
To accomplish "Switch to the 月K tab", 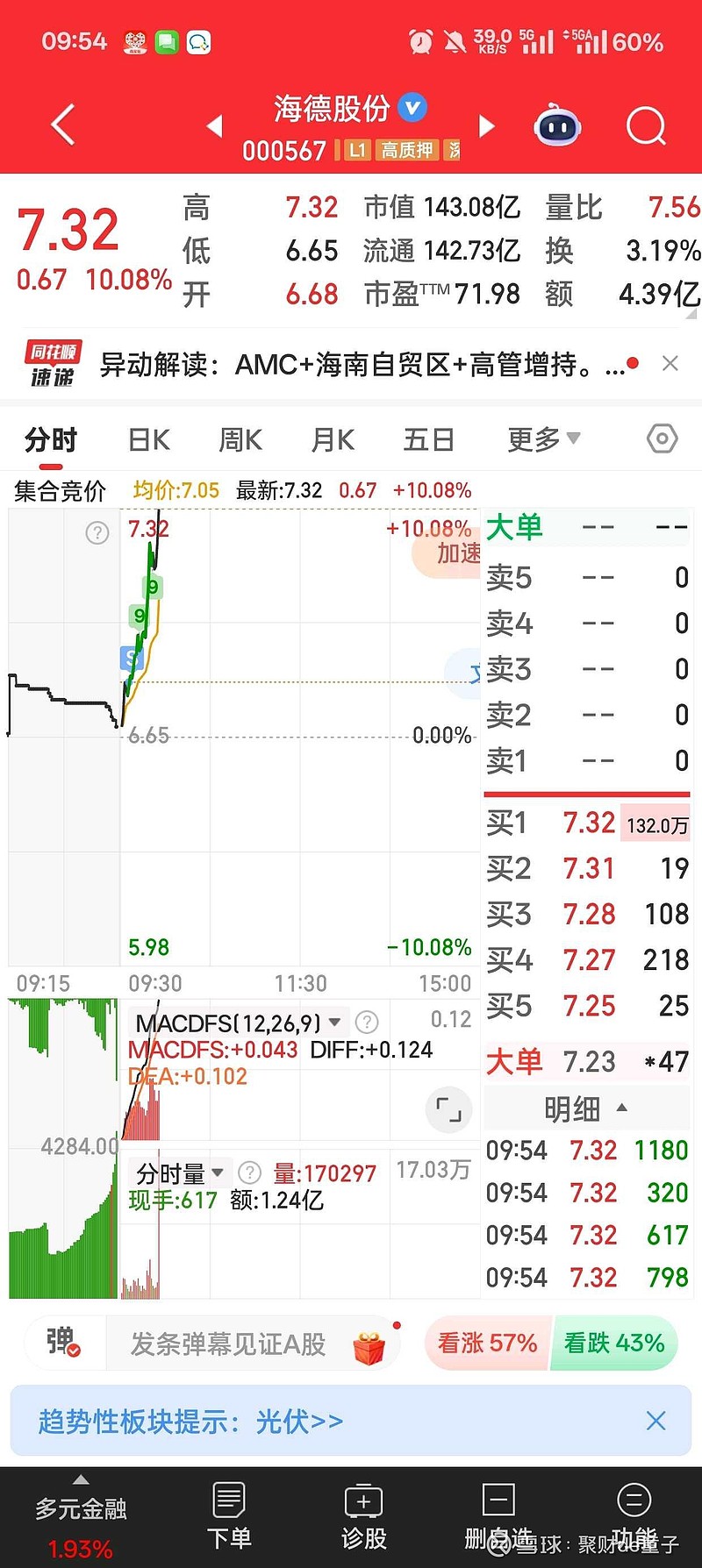I will click(333, 439).
